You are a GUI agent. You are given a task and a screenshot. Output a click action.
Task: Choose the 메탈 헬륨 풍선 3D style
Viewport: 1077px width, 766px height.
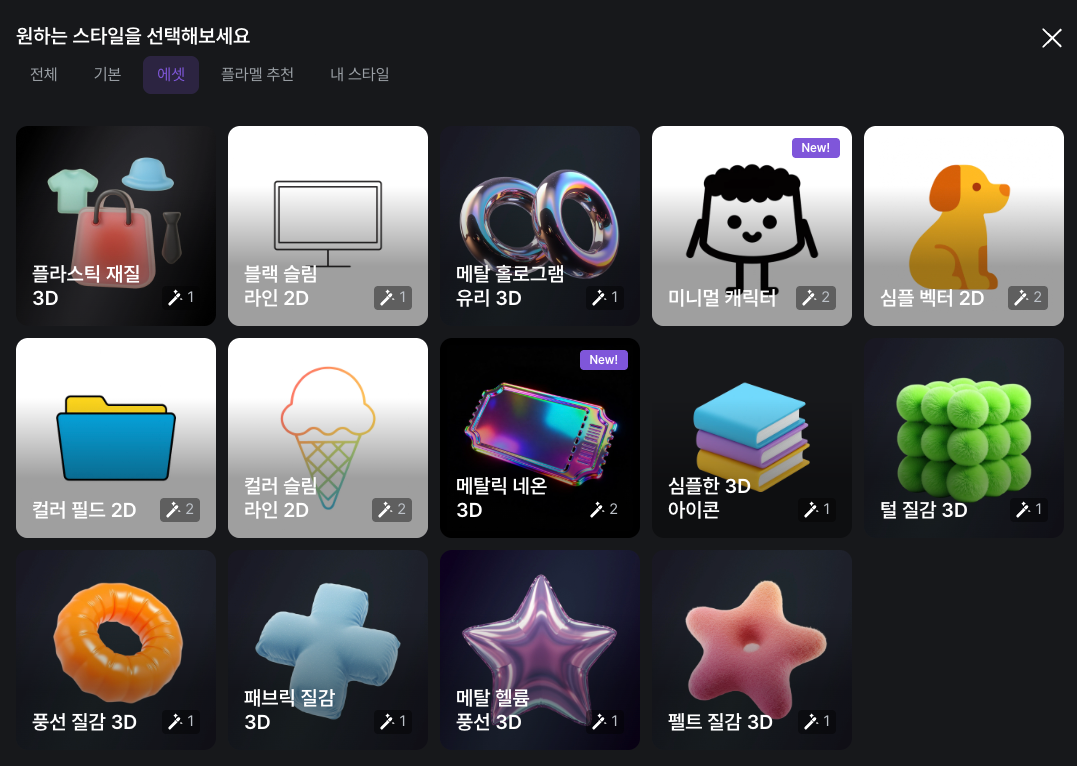point(540,649)
